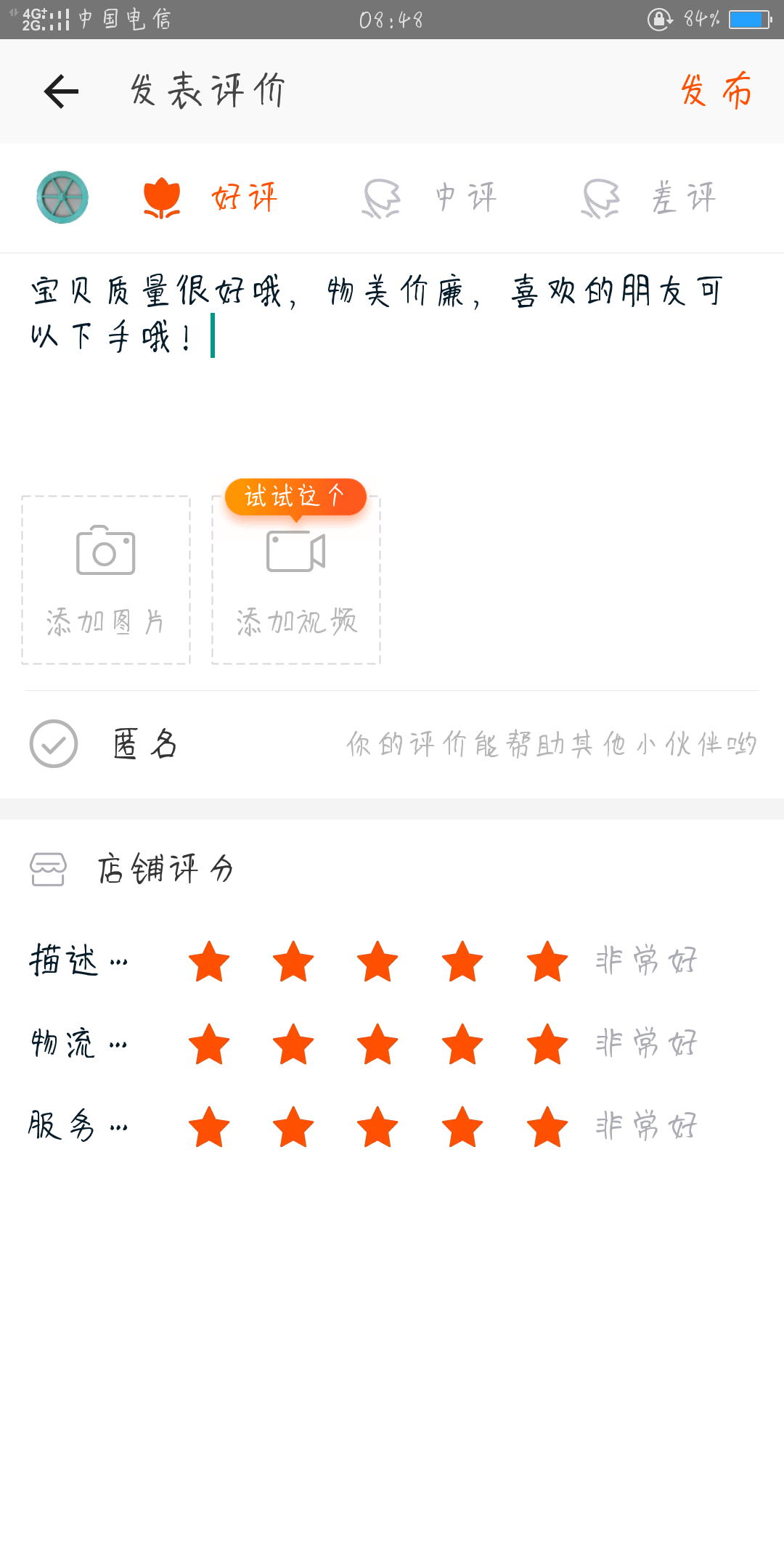Tap 添加图片 to add a photo

click(x=106, y=580)
